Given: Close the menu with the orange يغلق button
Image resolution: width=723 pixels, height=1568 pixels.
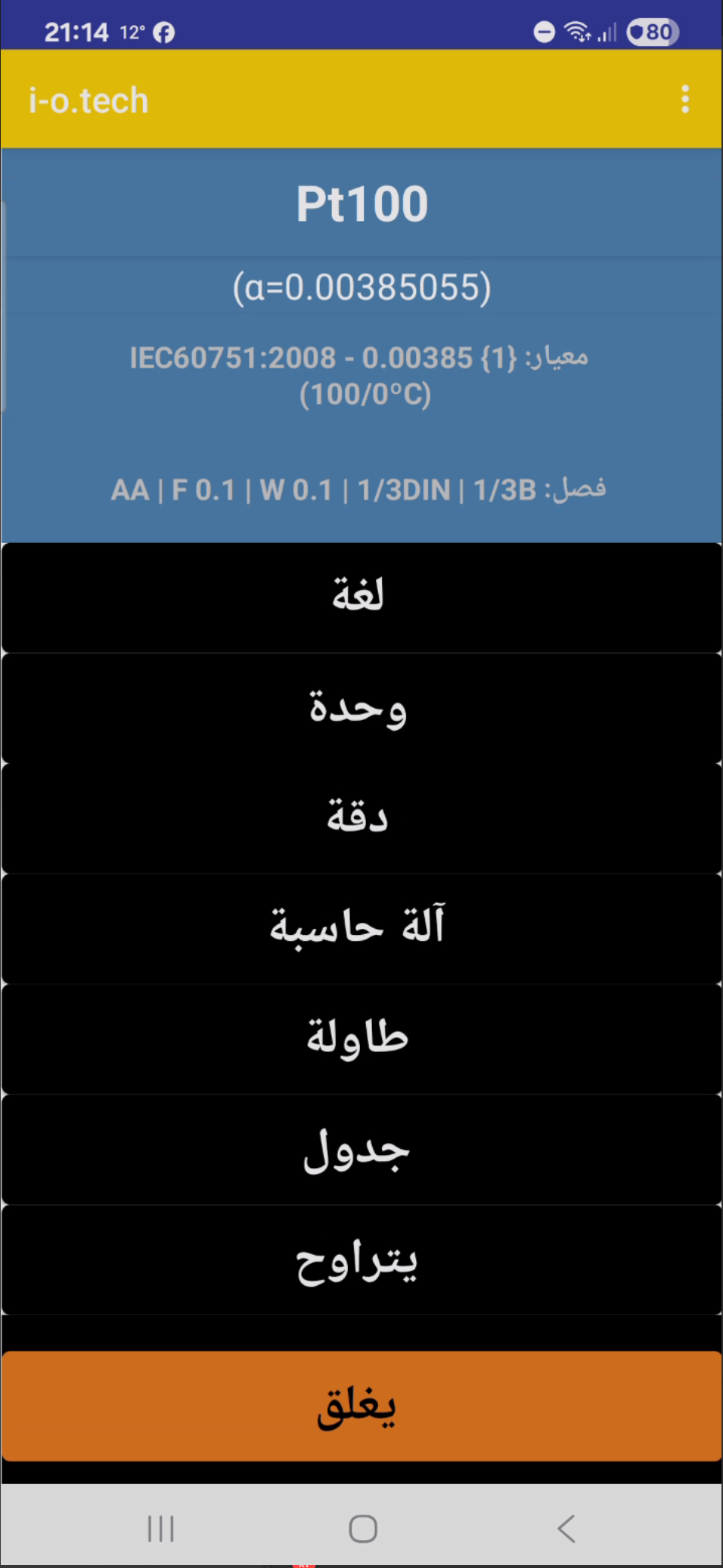Looking at the screenshot, I should pyautogui.click(x=361, y=1406).
